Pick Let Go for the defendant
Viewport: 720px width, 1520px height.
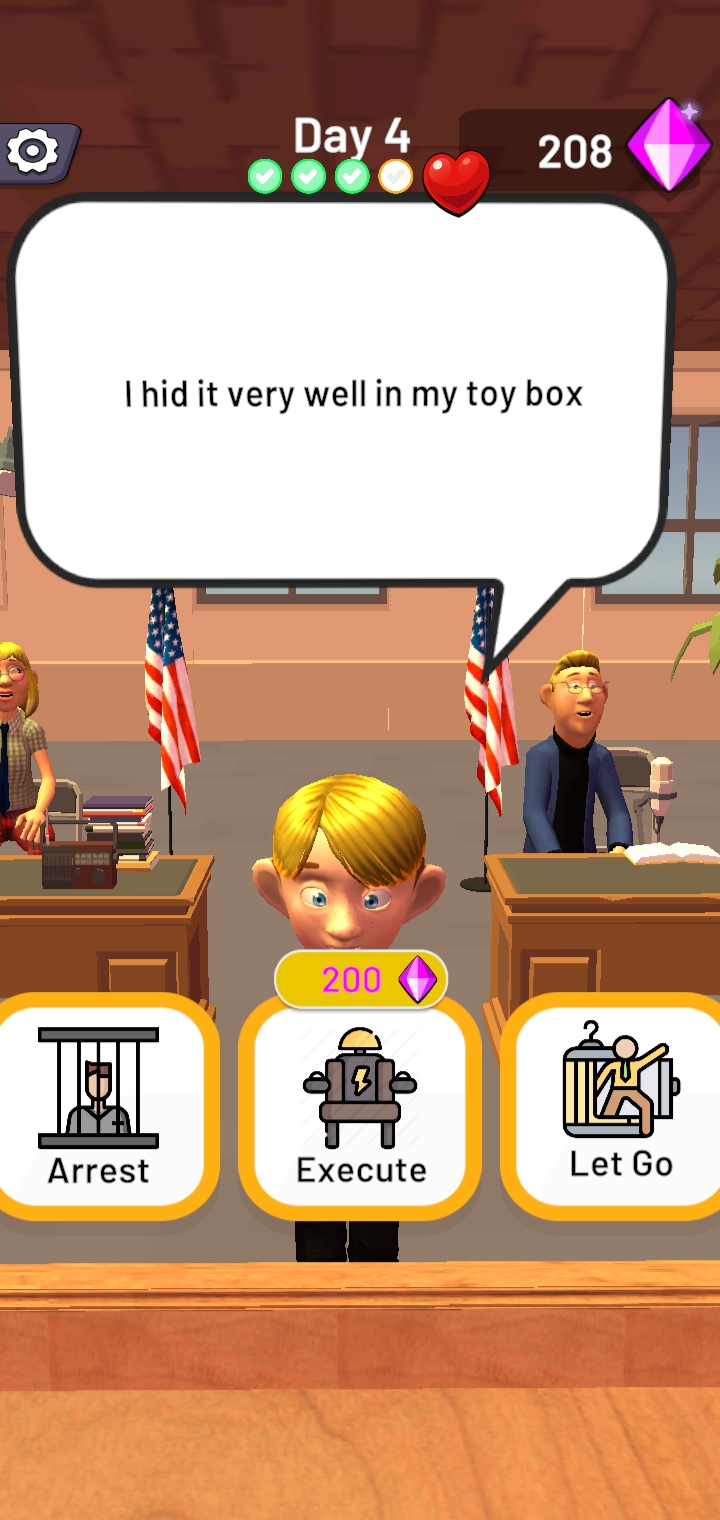point(620,1106)
